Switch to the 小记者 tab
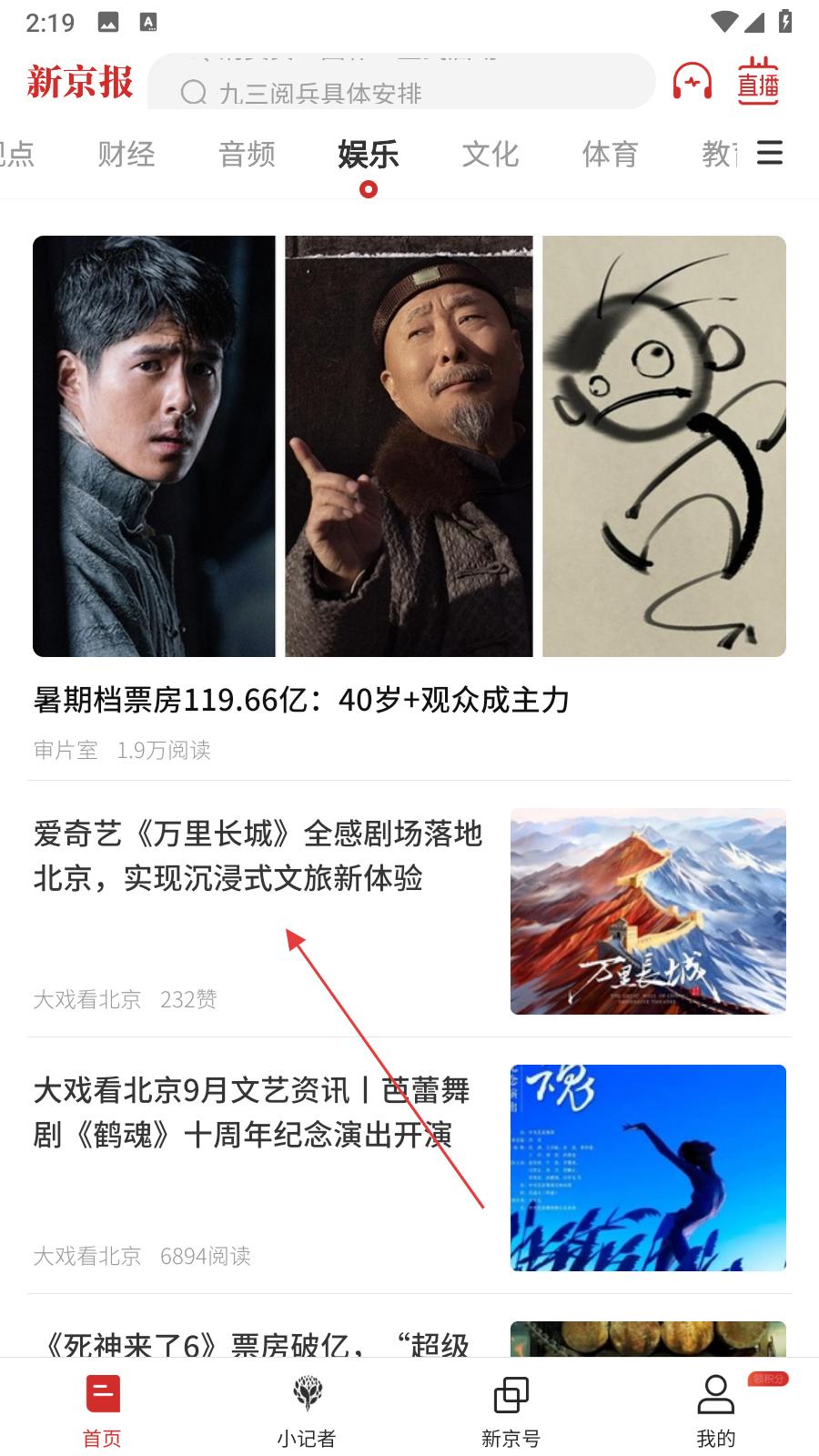This screenshot has width=819, height=1456. tap(307, 1409)
